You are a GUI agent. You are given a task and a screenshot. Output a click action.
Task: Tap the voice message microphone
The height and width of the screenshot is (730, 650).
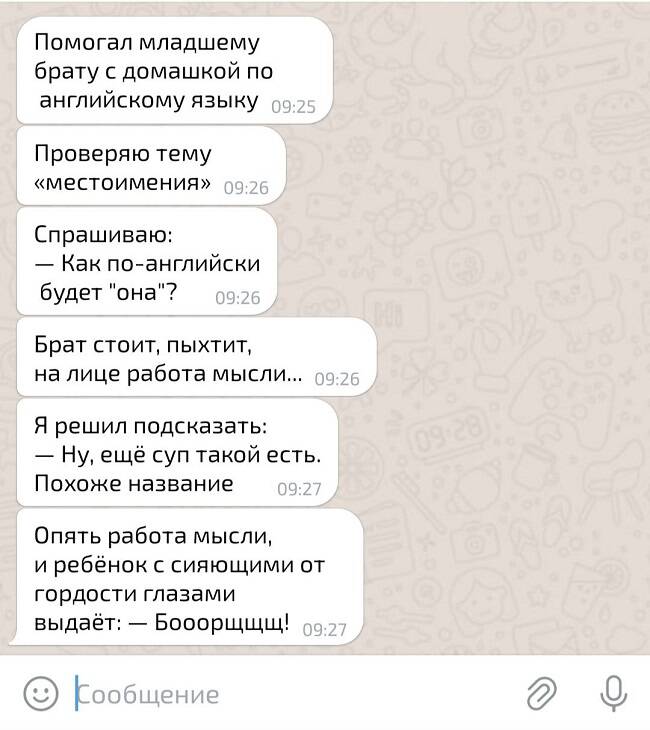[x=613, y=692]
